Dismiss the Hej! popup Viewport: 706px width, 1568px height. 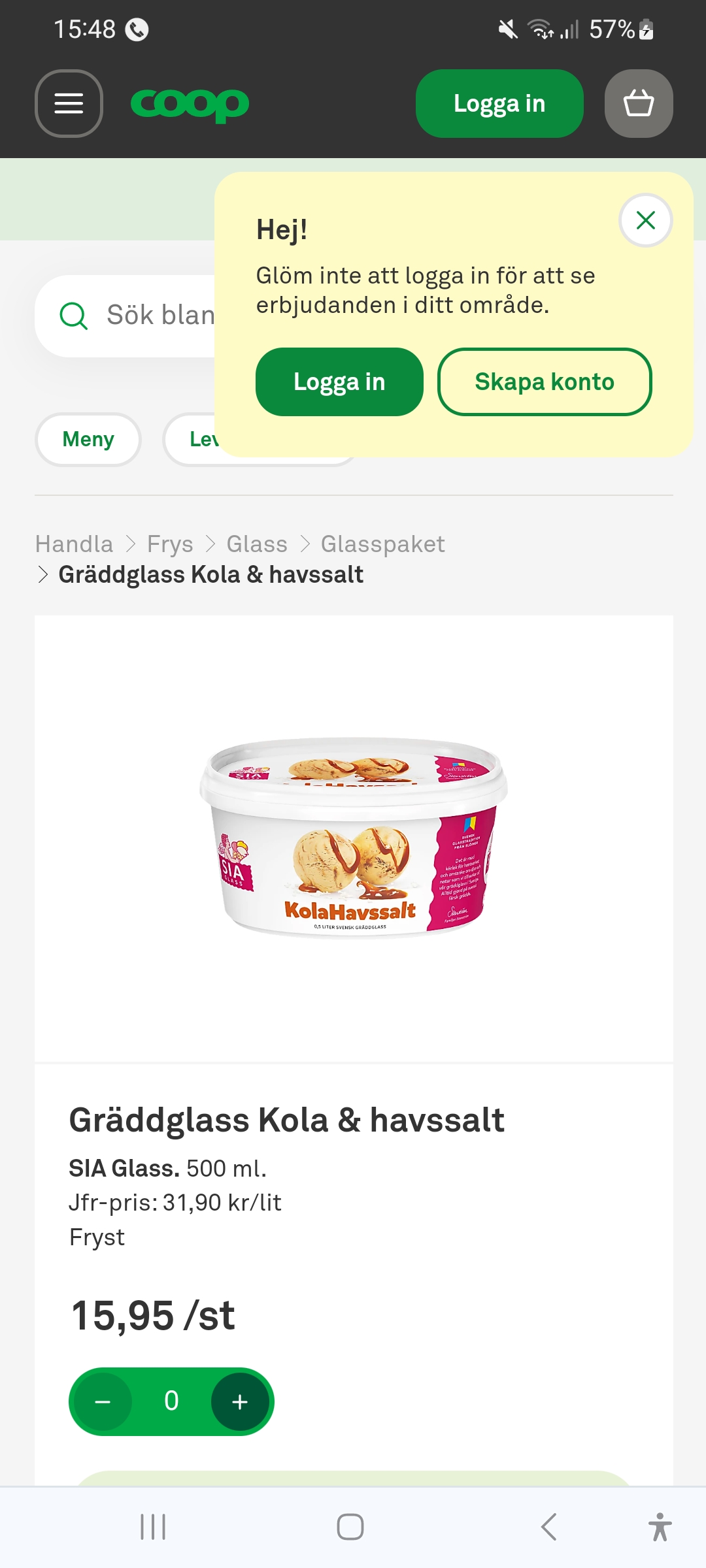645,220
